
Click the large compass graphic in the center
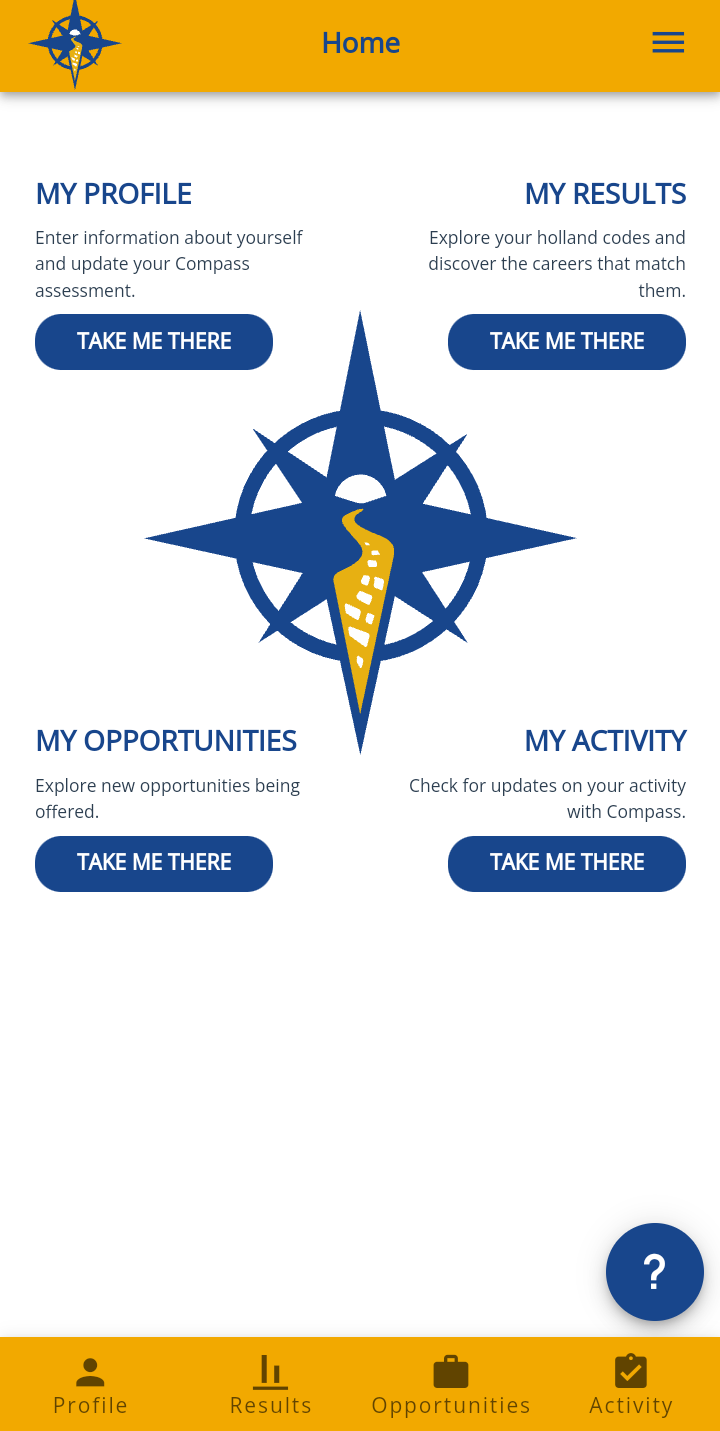360,535
